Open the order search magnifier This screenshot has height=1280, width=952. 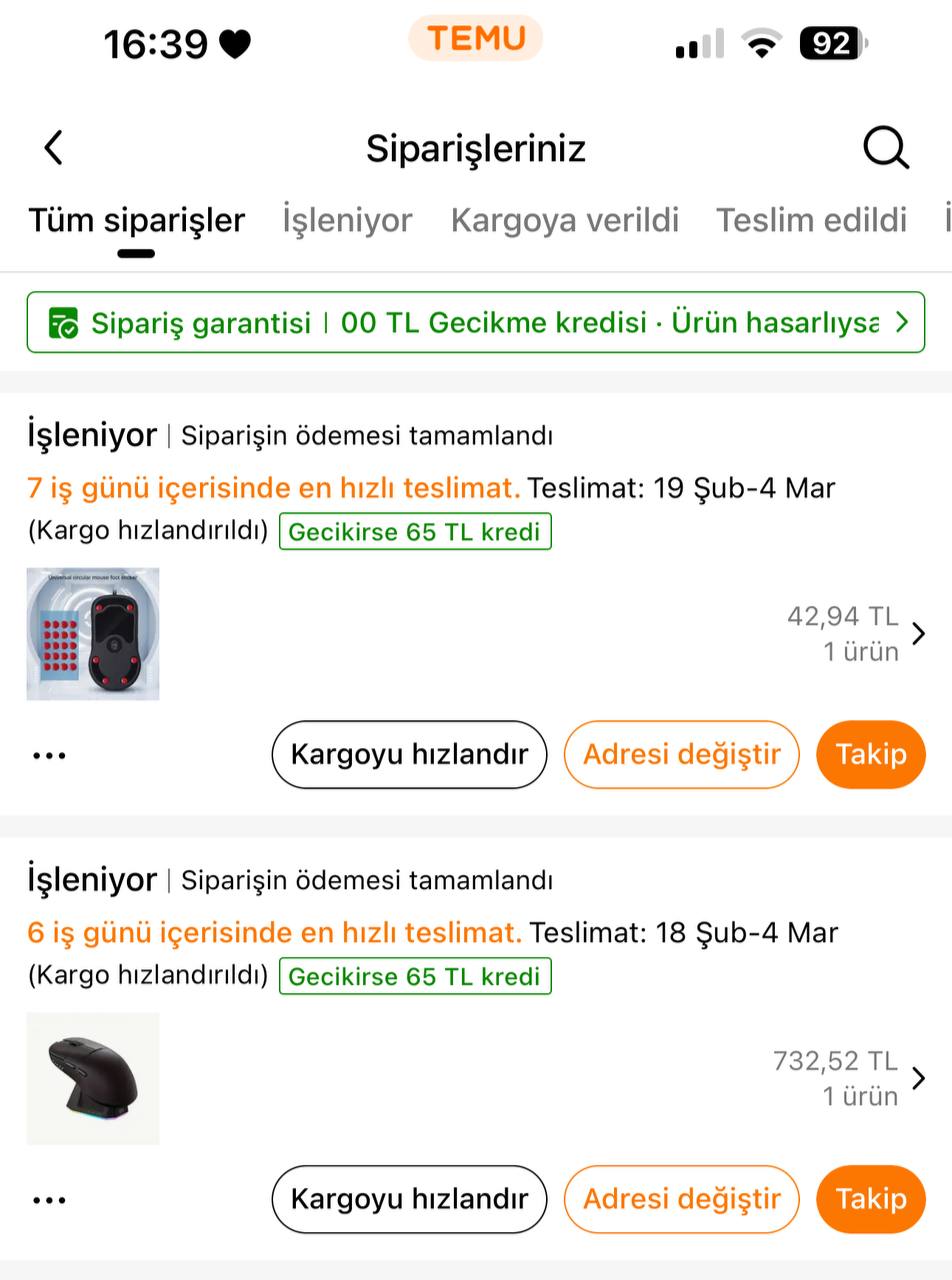pyautogui.click(x=885, y=148)
